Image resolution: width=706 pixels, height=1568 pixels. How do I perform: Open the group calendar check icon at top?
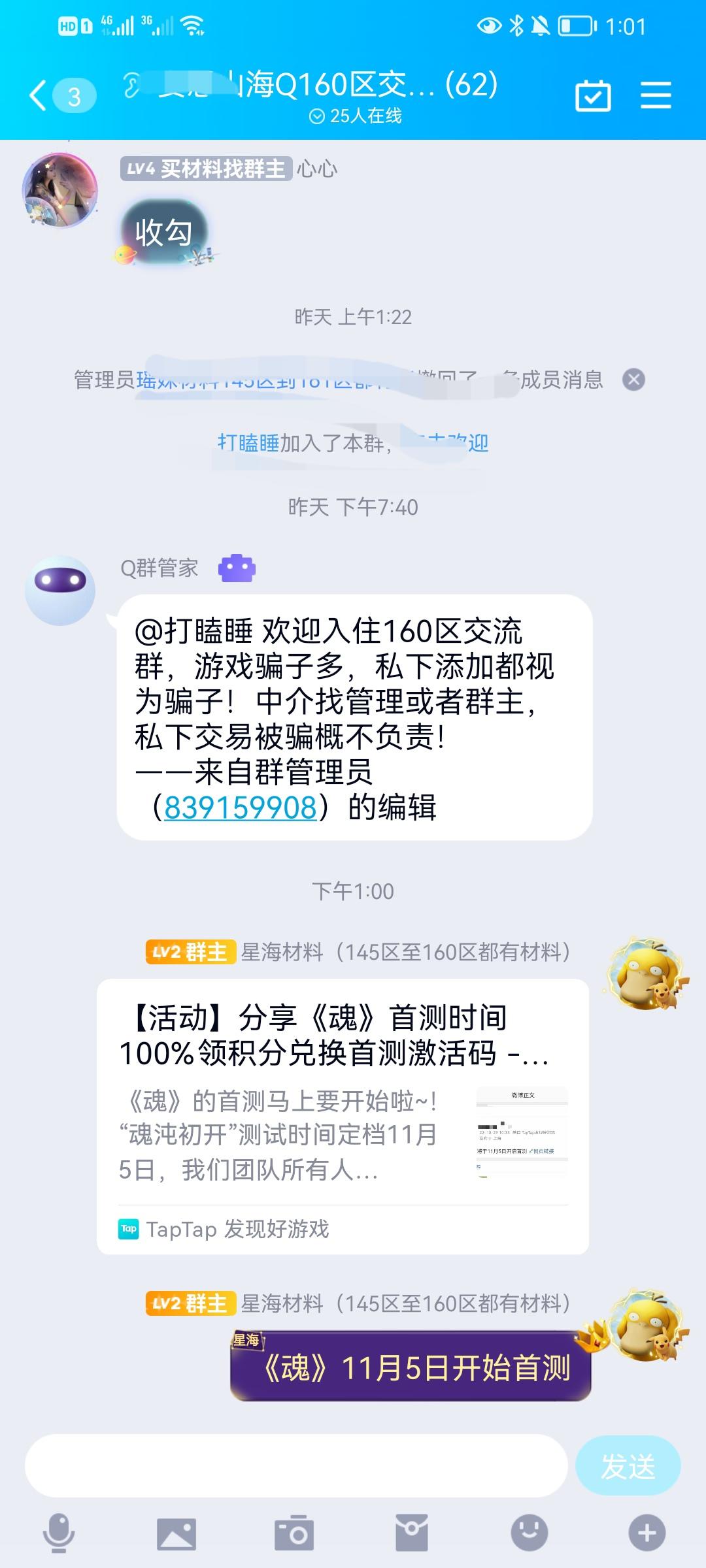coord(592,95)
